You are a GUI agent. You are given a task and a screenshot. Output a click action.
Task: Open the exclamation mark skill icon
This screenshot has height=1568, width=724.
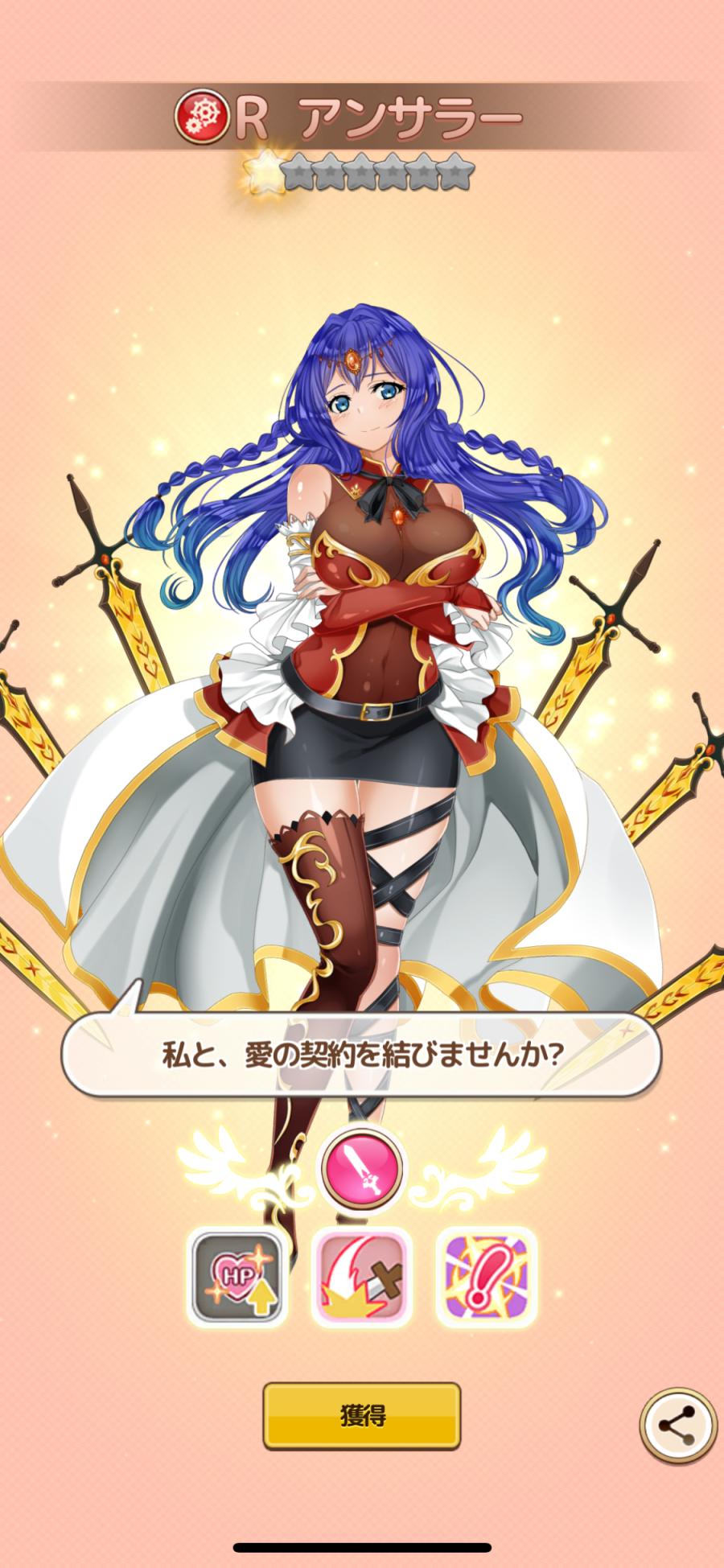(x=486, y=1278)
